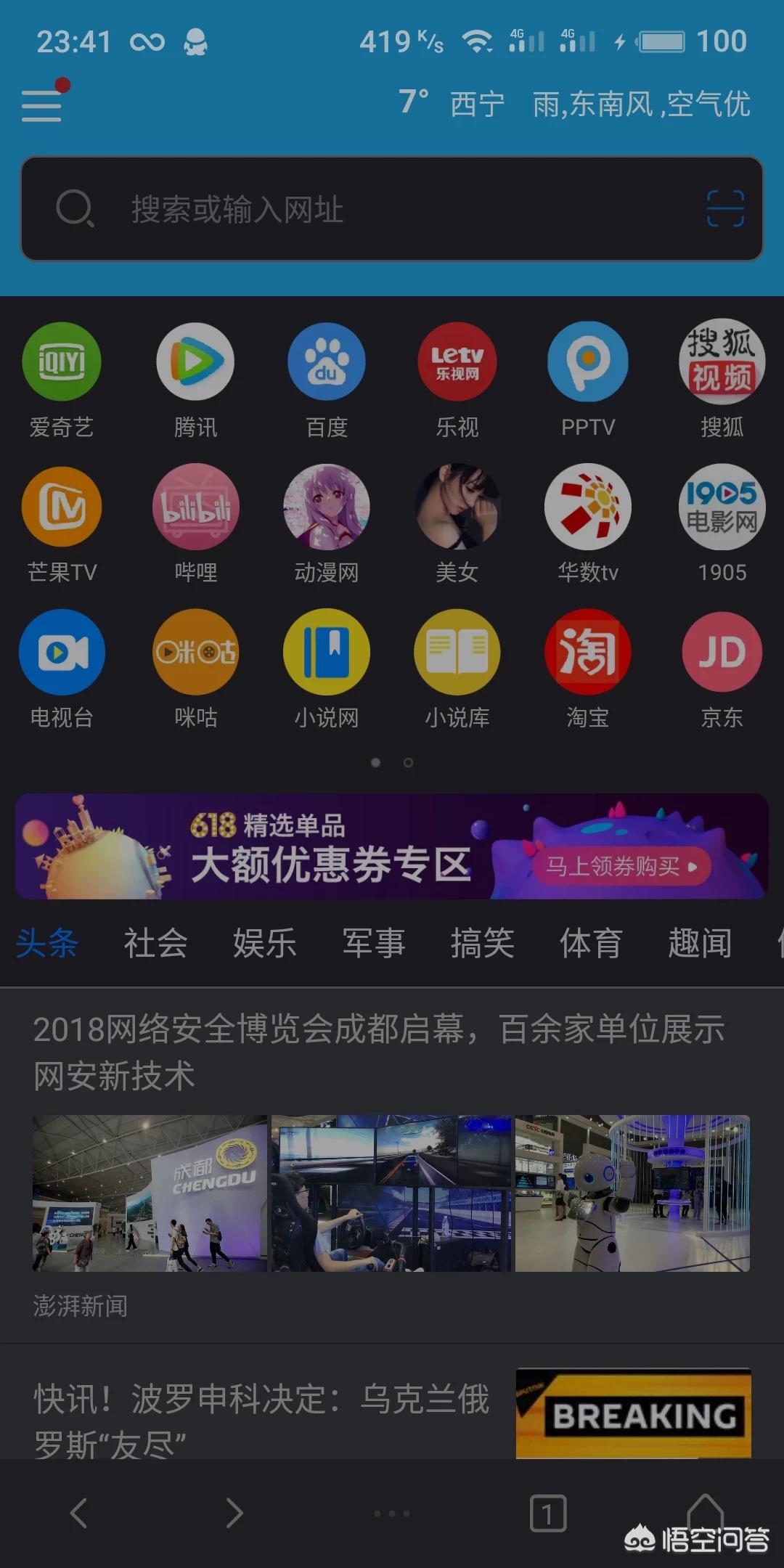Screen dimensions: 784x1568
Task: Open the JD 京东 shortcut
Action: click(720, 652)
